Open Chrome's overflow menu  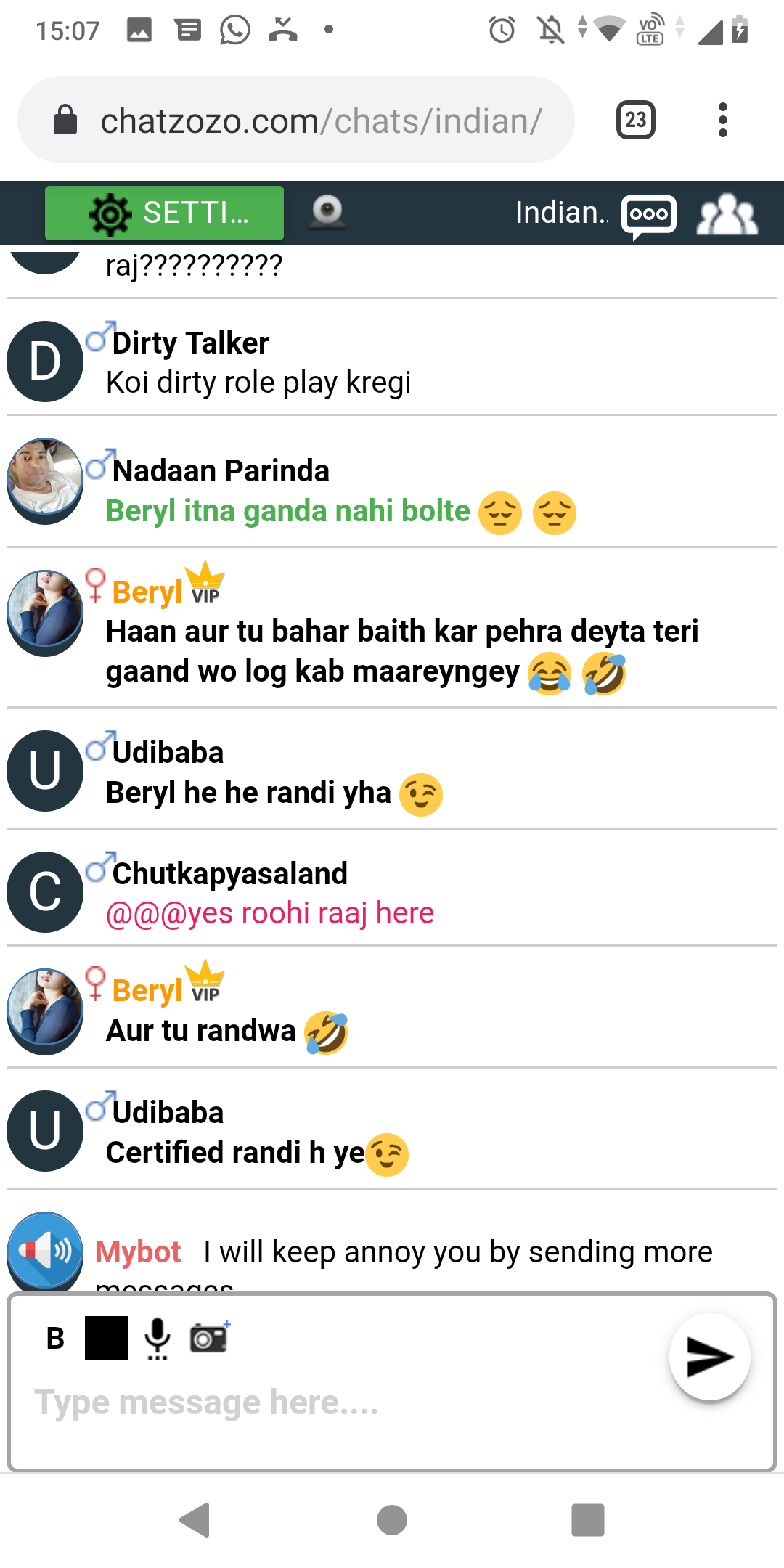pyautogui.click(x=722, y=120)
